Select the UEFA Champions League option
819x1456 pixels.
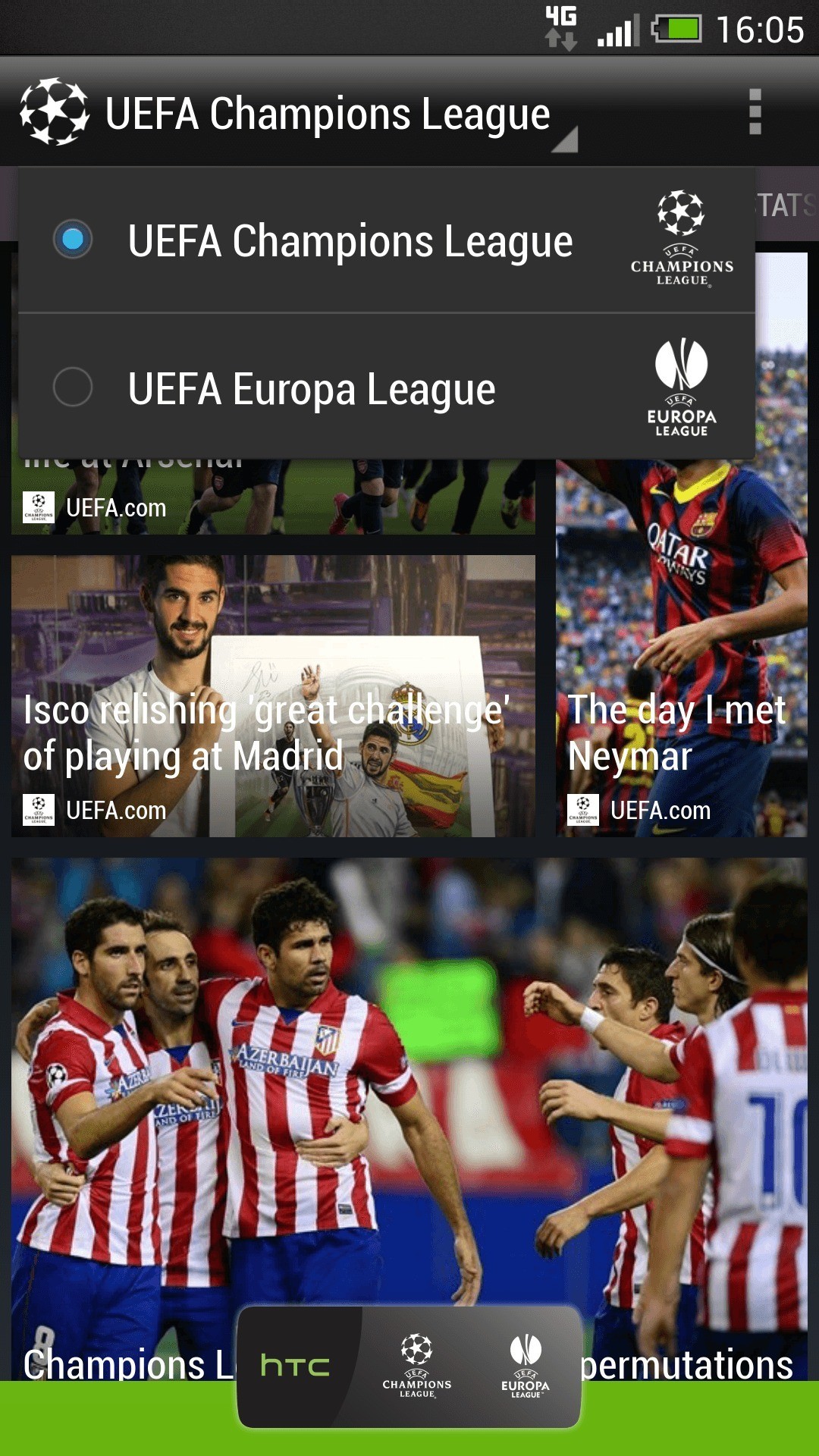[x=349, y=240]
